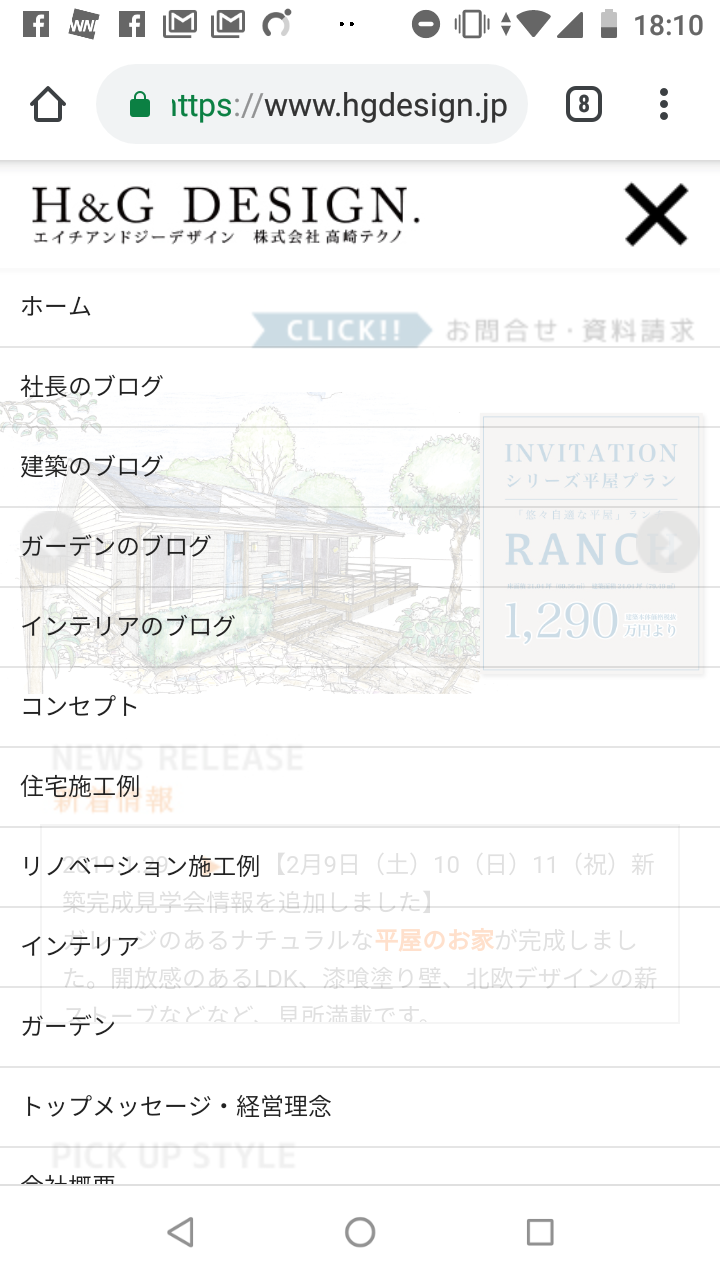The height and width of the screenshot is (1280, 720).
Task: Tap the browser home button
Action: pyautogui.click(x=48, y=104)
